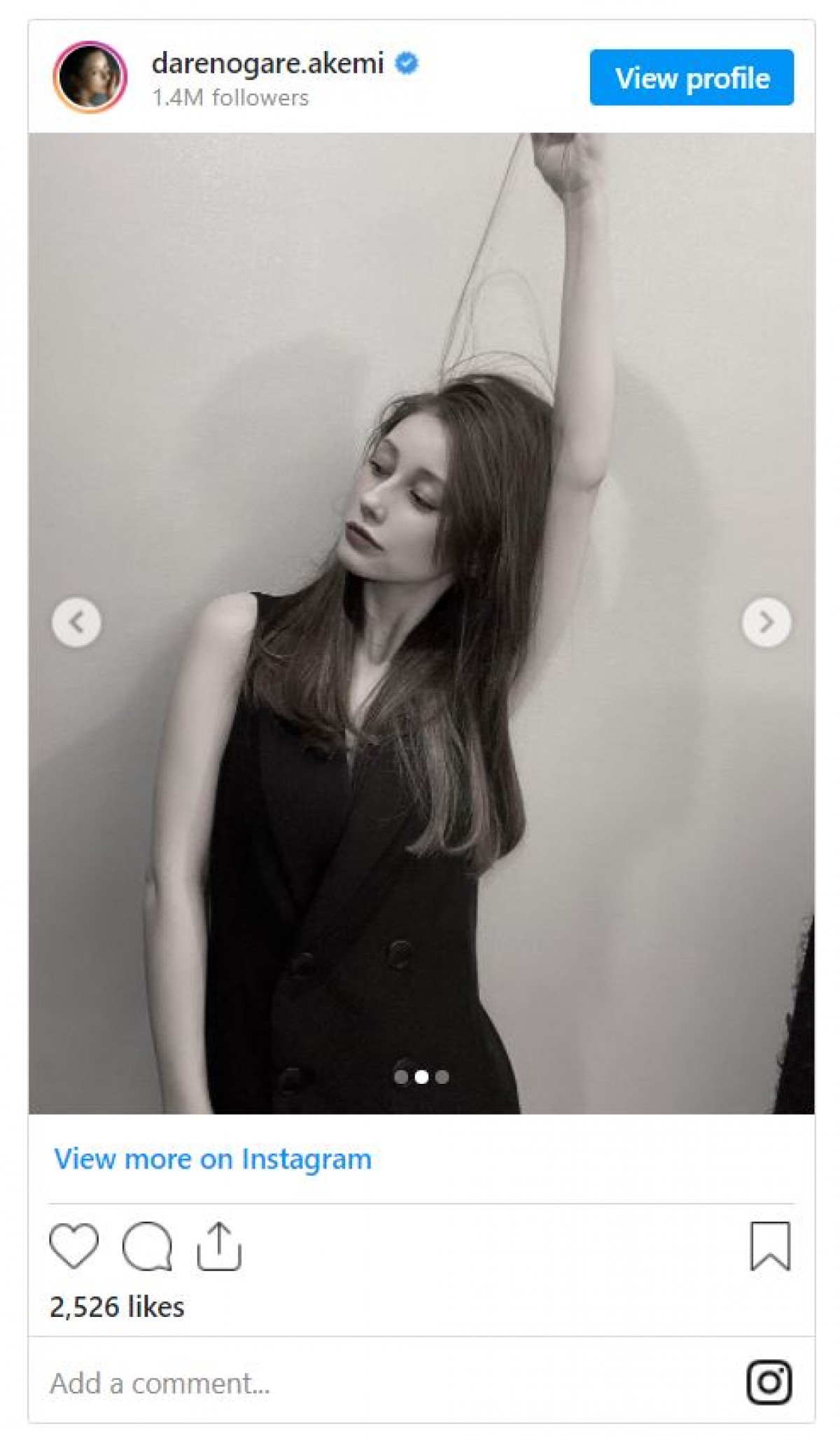Go to the next photo in the carousel
This screenshot has height=1436, width=840.
[x=766, y=622]
